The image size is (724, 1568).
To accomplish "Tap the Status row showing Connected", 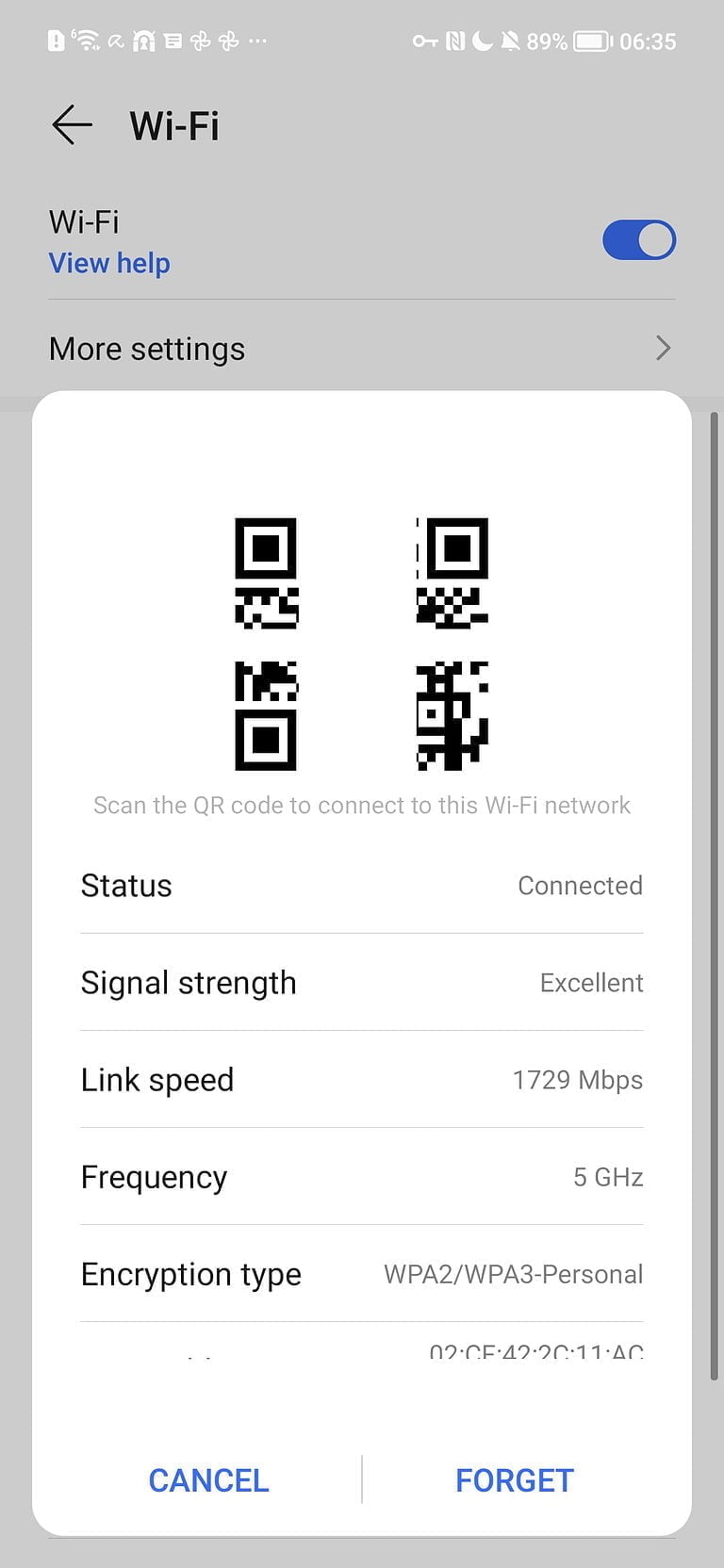I will [x=361, y=885].
